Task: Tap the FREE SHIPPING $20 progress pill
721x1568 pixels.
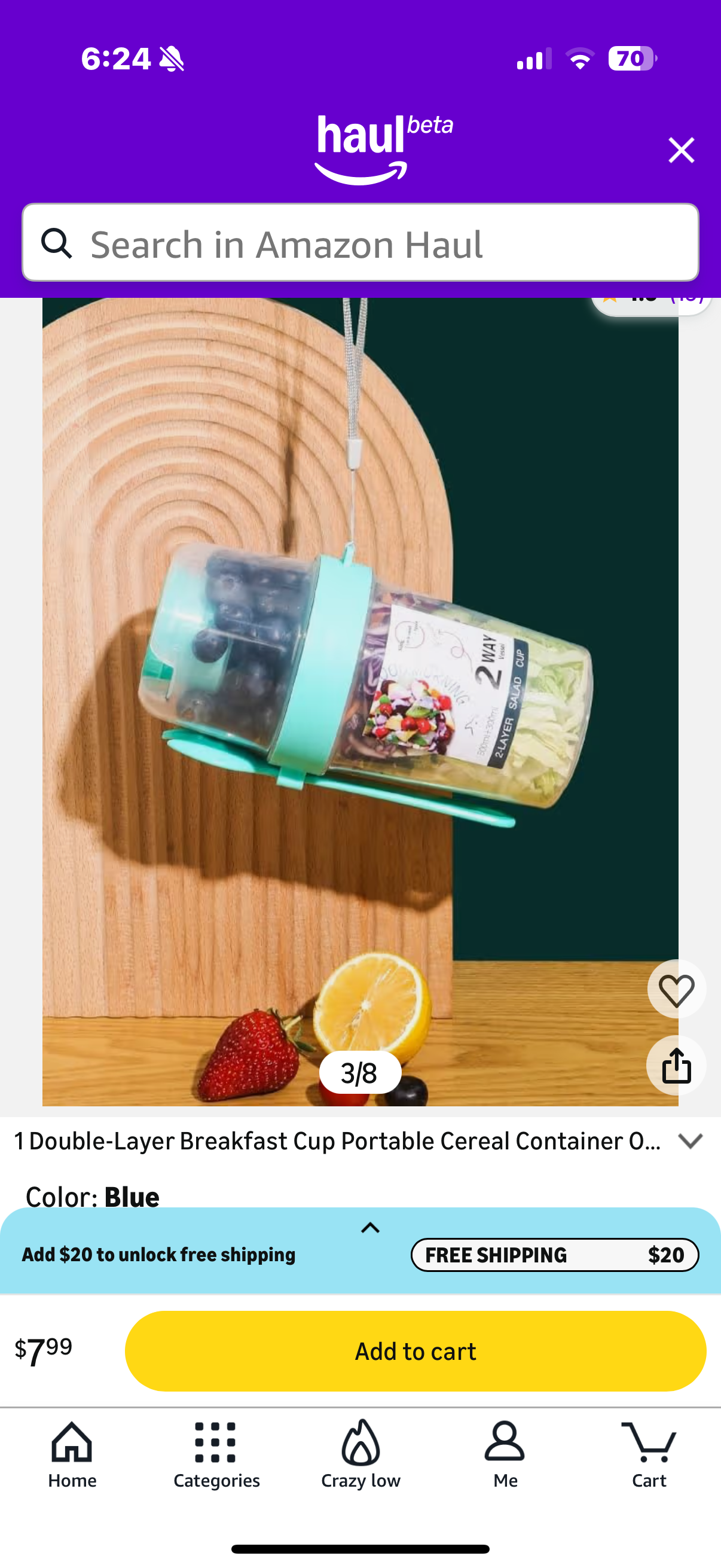Action: [555, 1255]
